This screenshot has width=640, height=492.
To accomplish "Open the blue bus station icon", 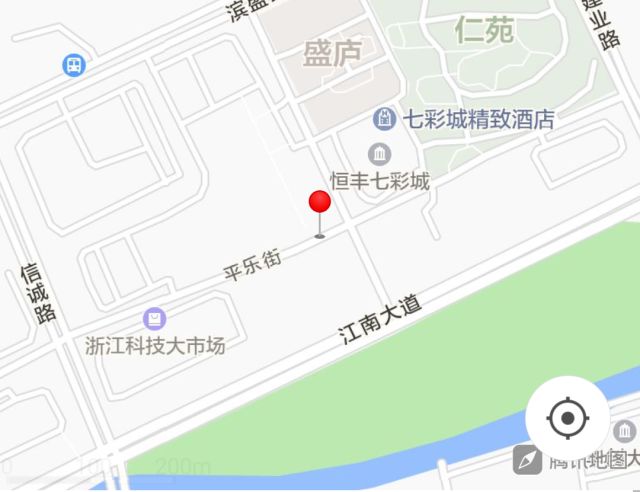I will coord(73,65).
